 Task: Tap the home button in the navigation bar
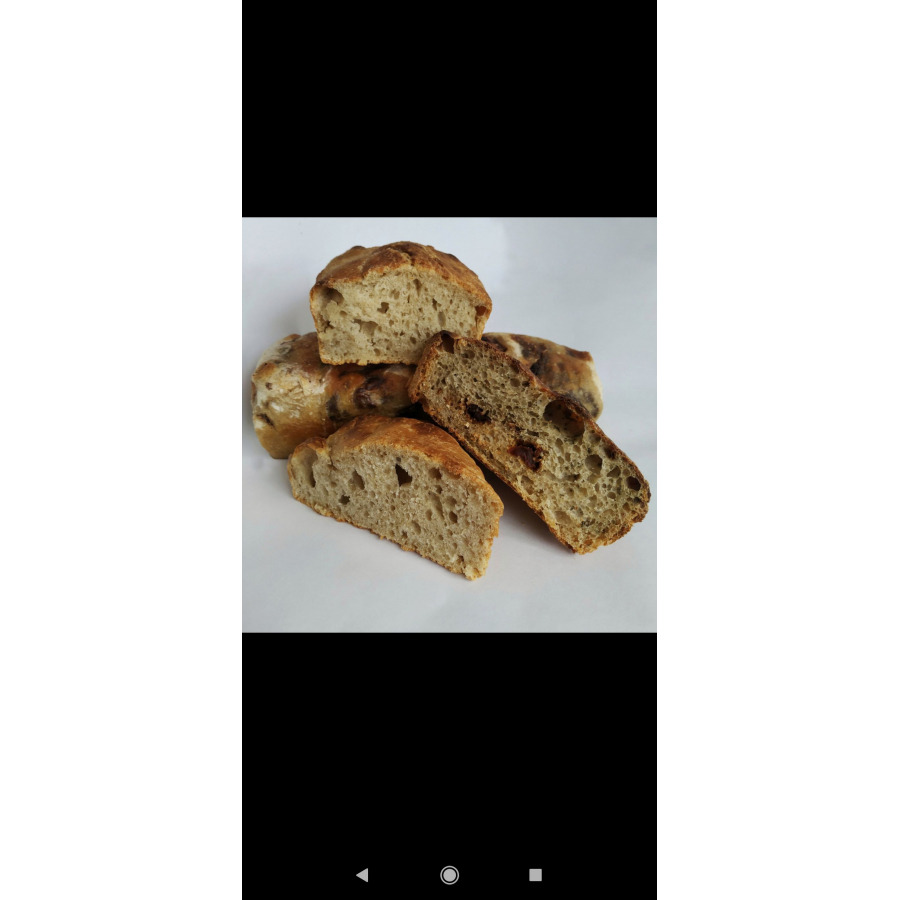(x=450, y=875)
